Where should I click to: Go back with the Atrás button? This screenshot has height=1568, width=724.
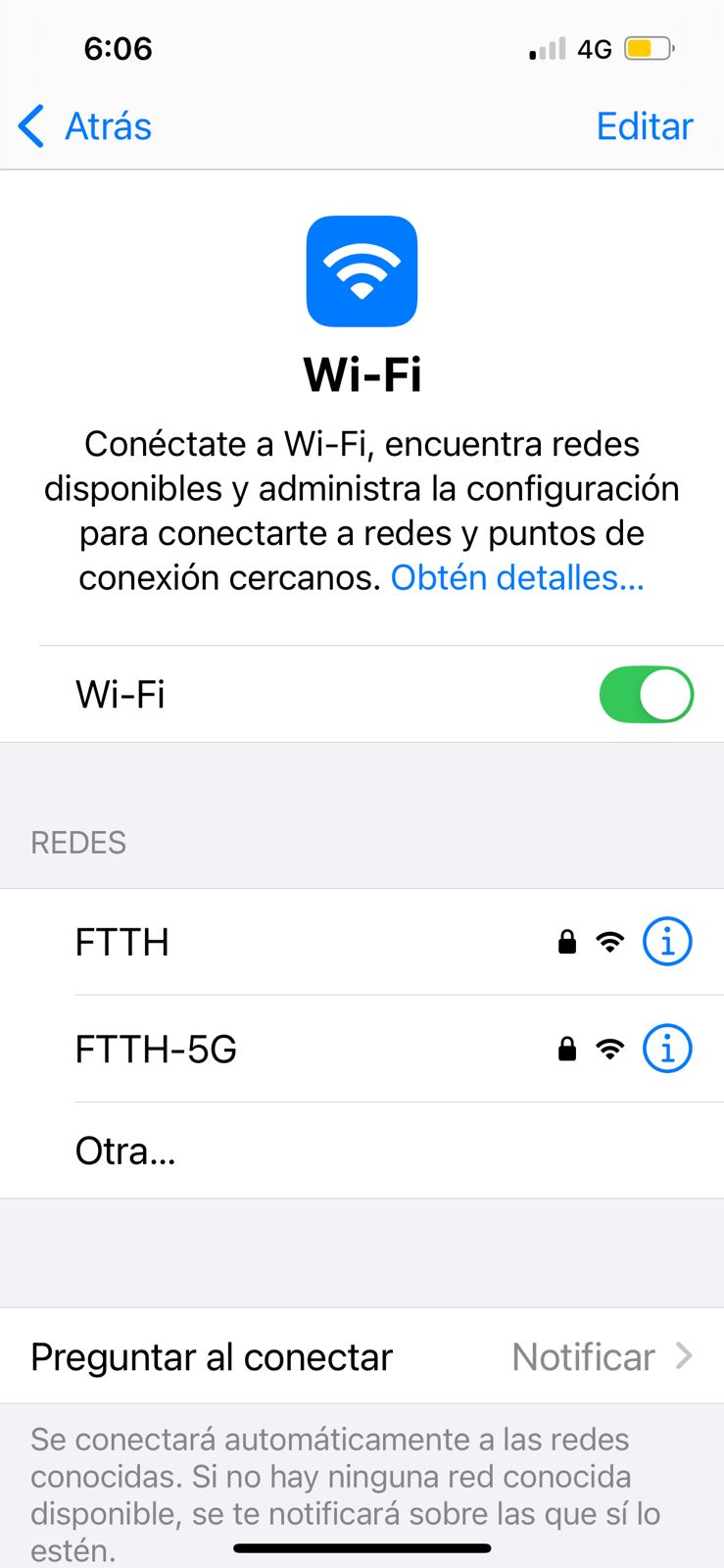[86, 126]
